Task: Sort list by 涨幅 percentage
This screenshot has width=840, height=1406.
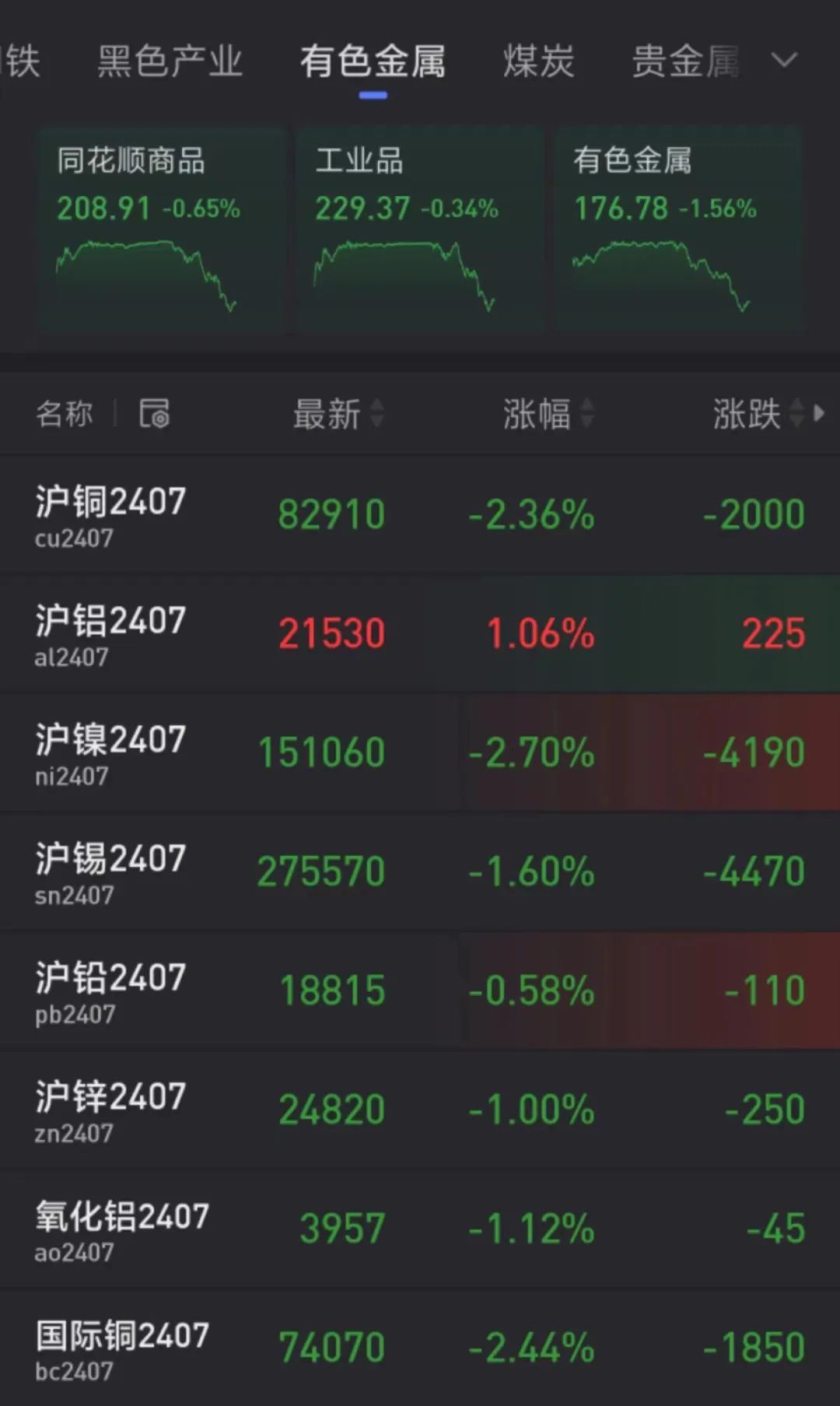Action: click(548, 413)
